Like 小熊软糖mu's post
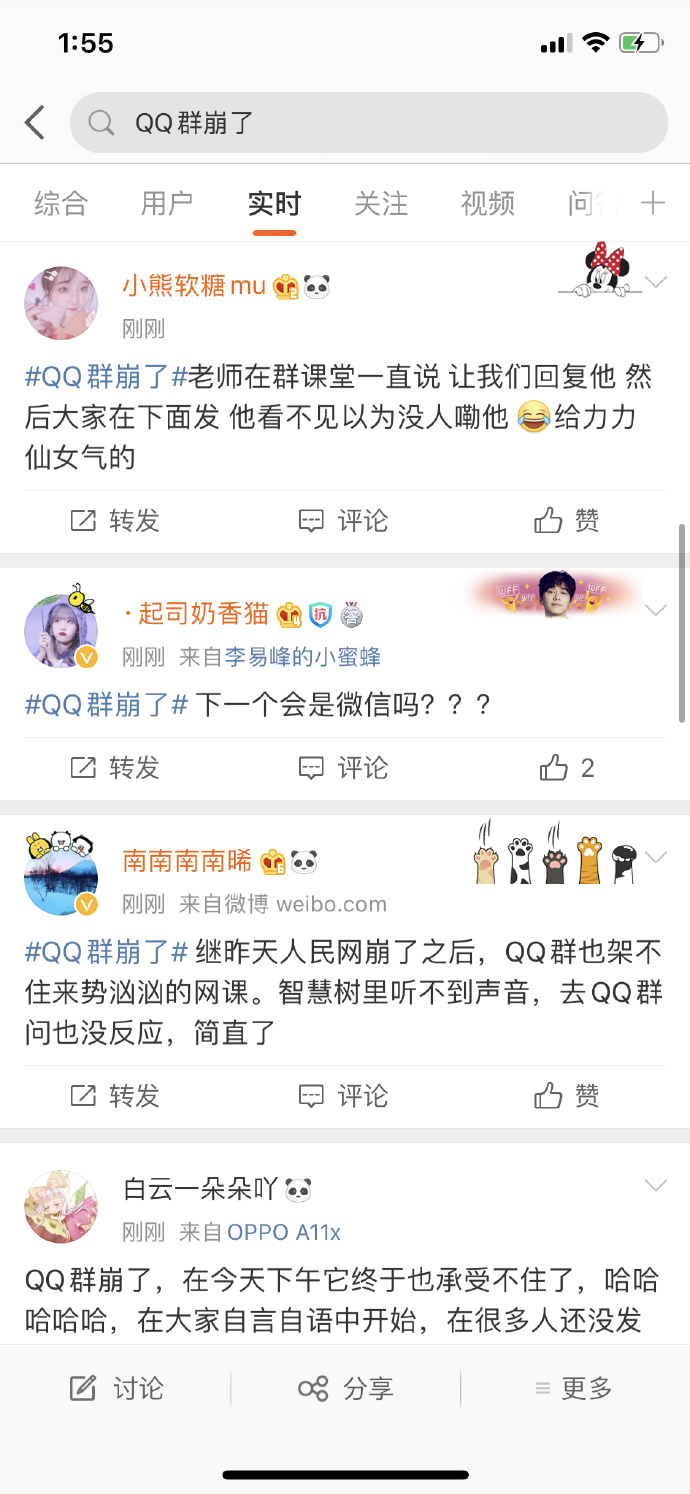This screenshot has height=1494, width=690. 567,520
